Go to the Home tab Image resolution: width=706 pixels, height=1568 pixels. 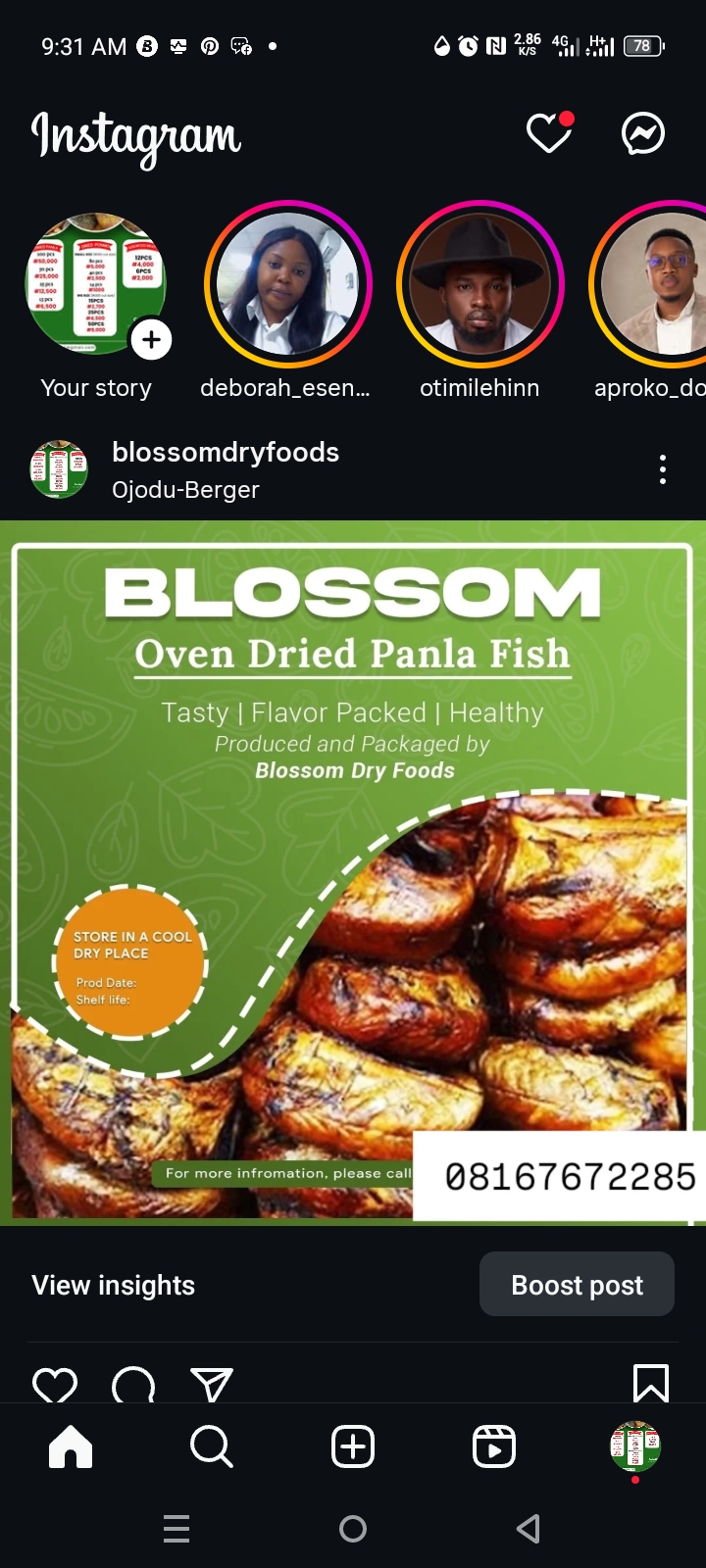71,1446
